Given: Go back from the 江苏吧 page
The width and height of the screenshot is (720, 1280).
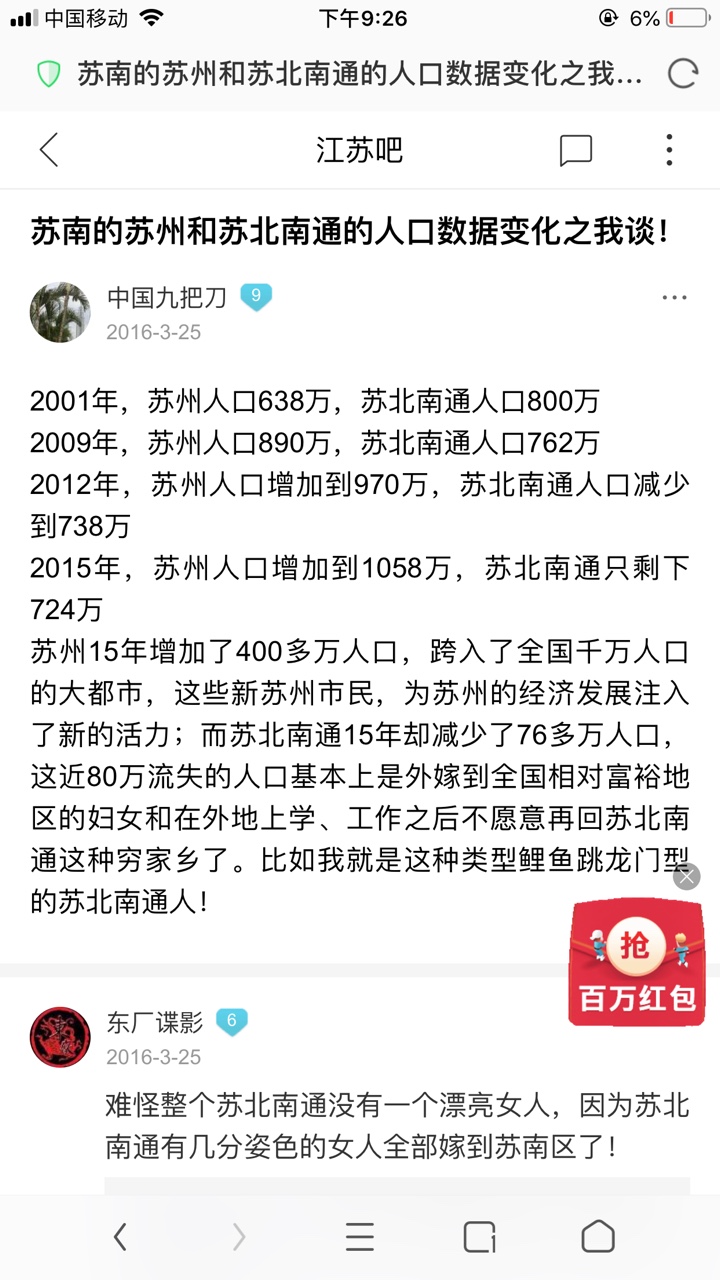Looking at the screenshot, I should point(48,150).
